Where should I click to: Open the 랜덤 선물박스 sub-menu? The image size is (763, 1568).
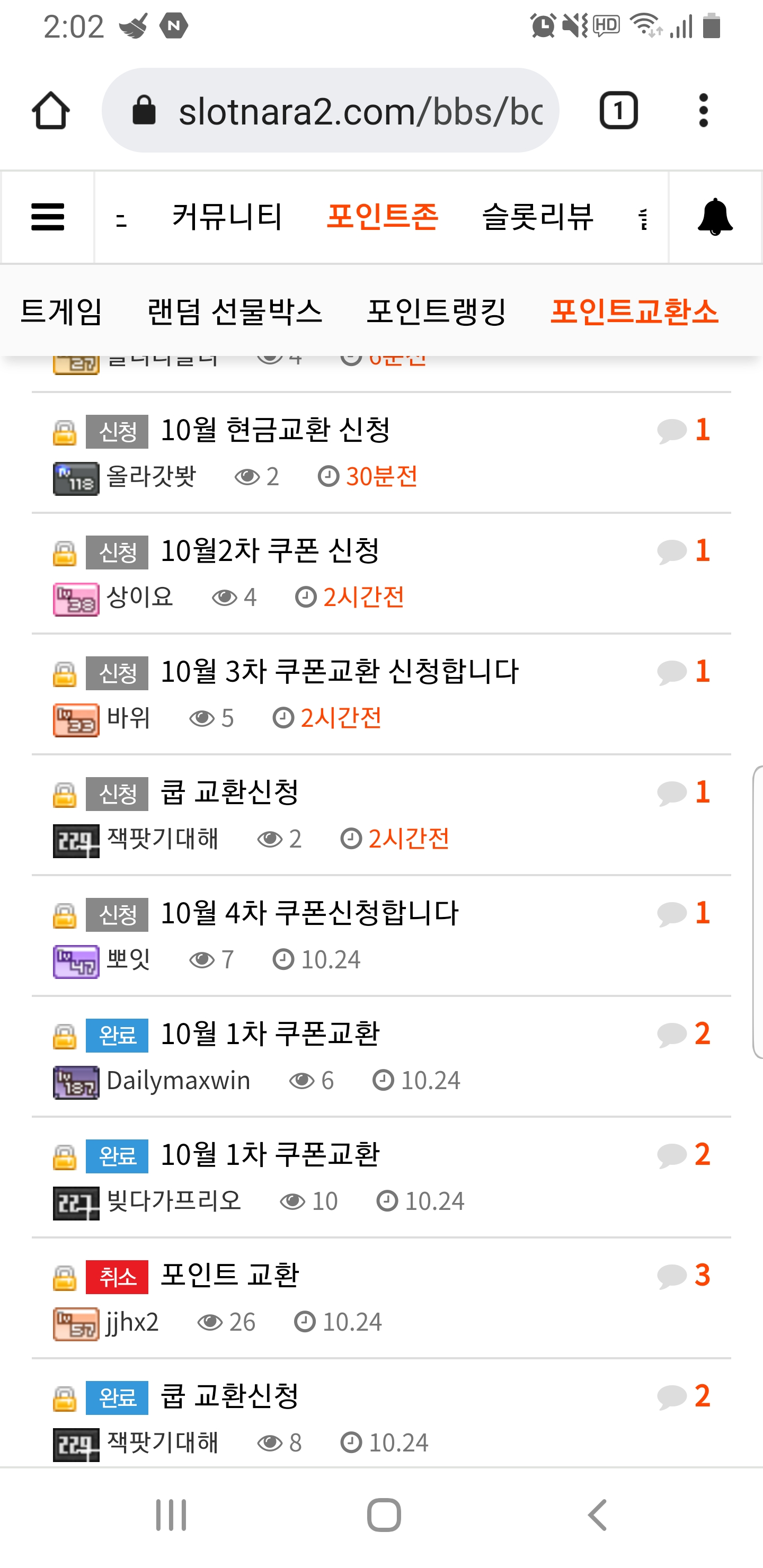[x=234, y=311]
